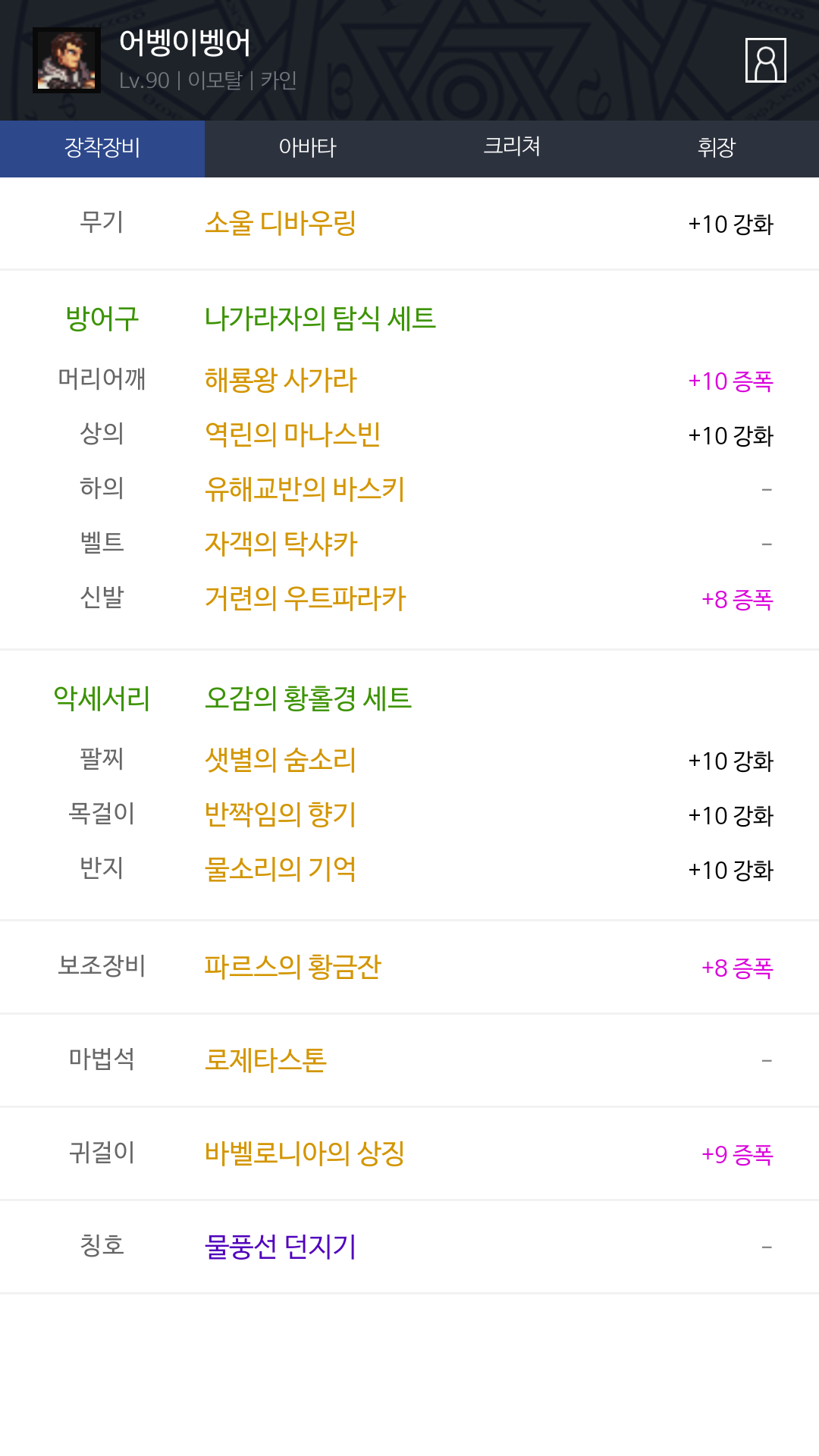Image resolution: width=819 pixels, height=1456 pixels.
Task: Open 해룡왕 사가라 shoulder item
Action: point(281,380)
